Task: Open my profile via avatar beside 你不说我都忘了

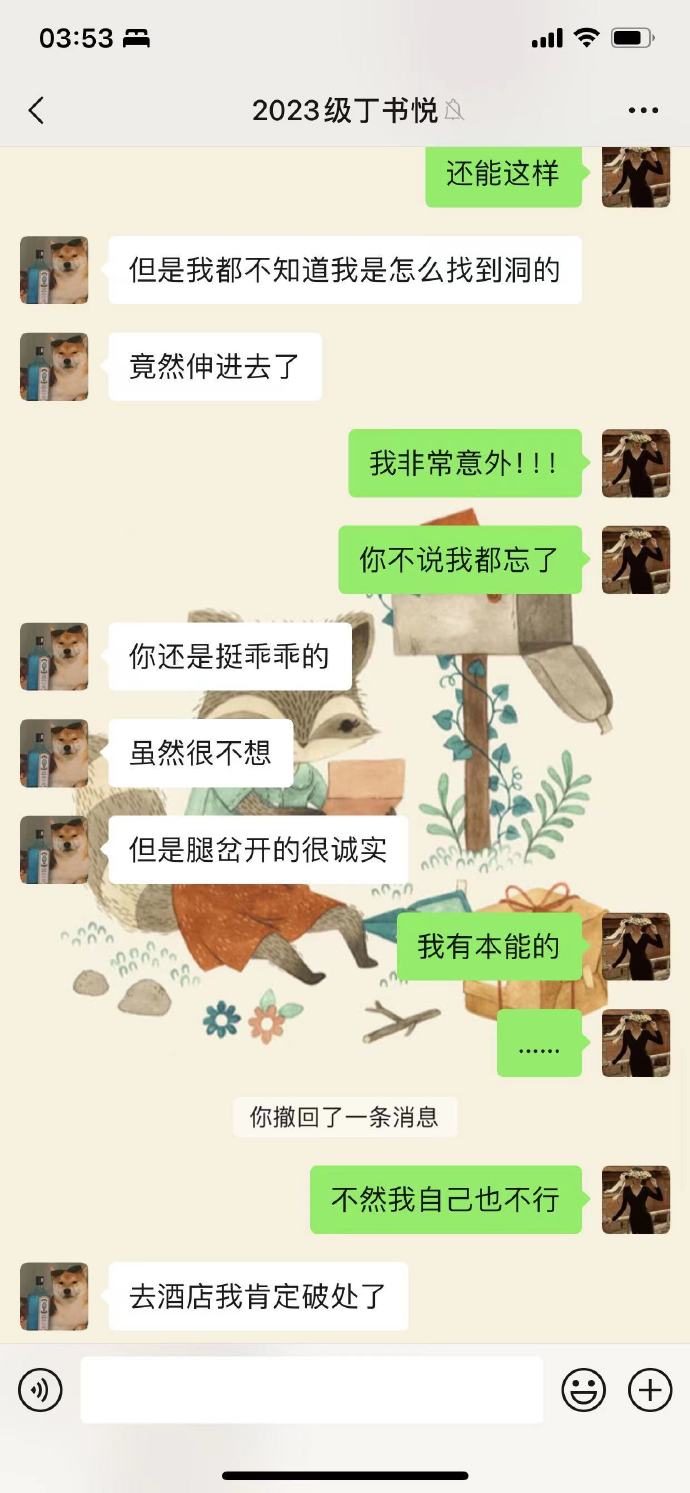Action: pyautogui.click(x=635, y=560)
